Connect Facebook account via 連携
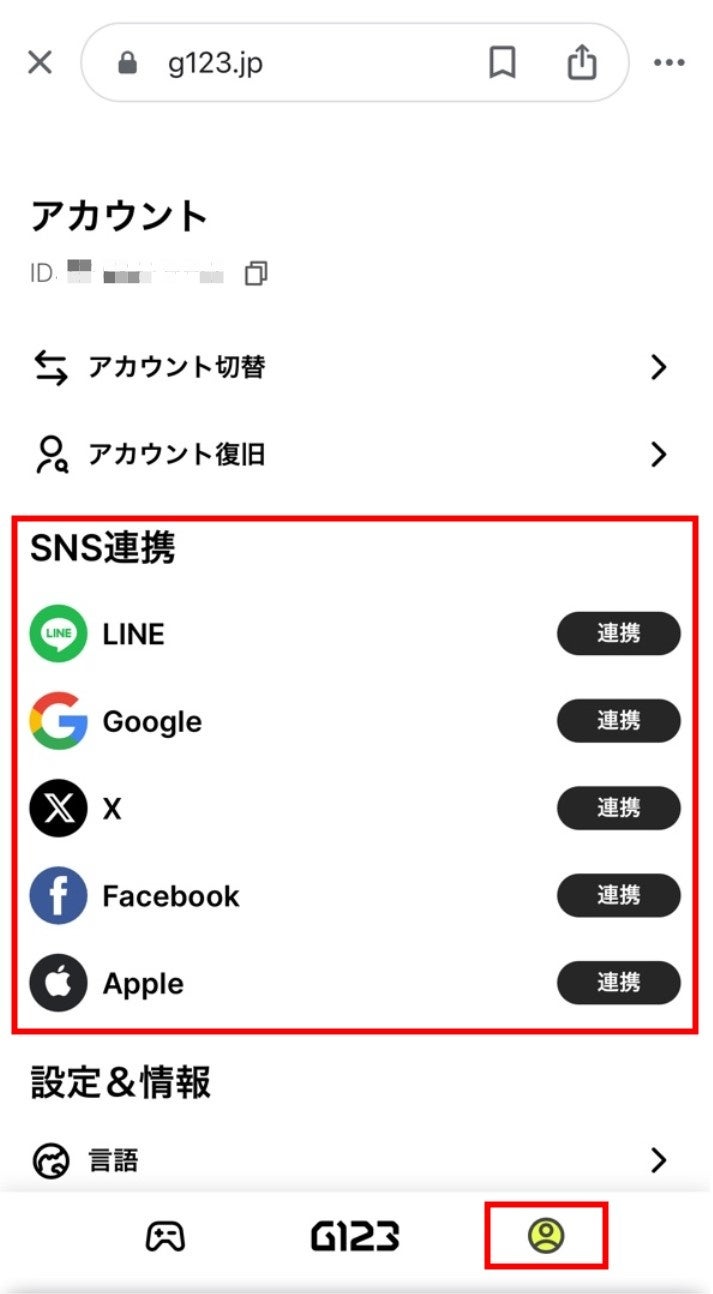The width and height of the screenshot is (713, 1294). pos(618,895)
